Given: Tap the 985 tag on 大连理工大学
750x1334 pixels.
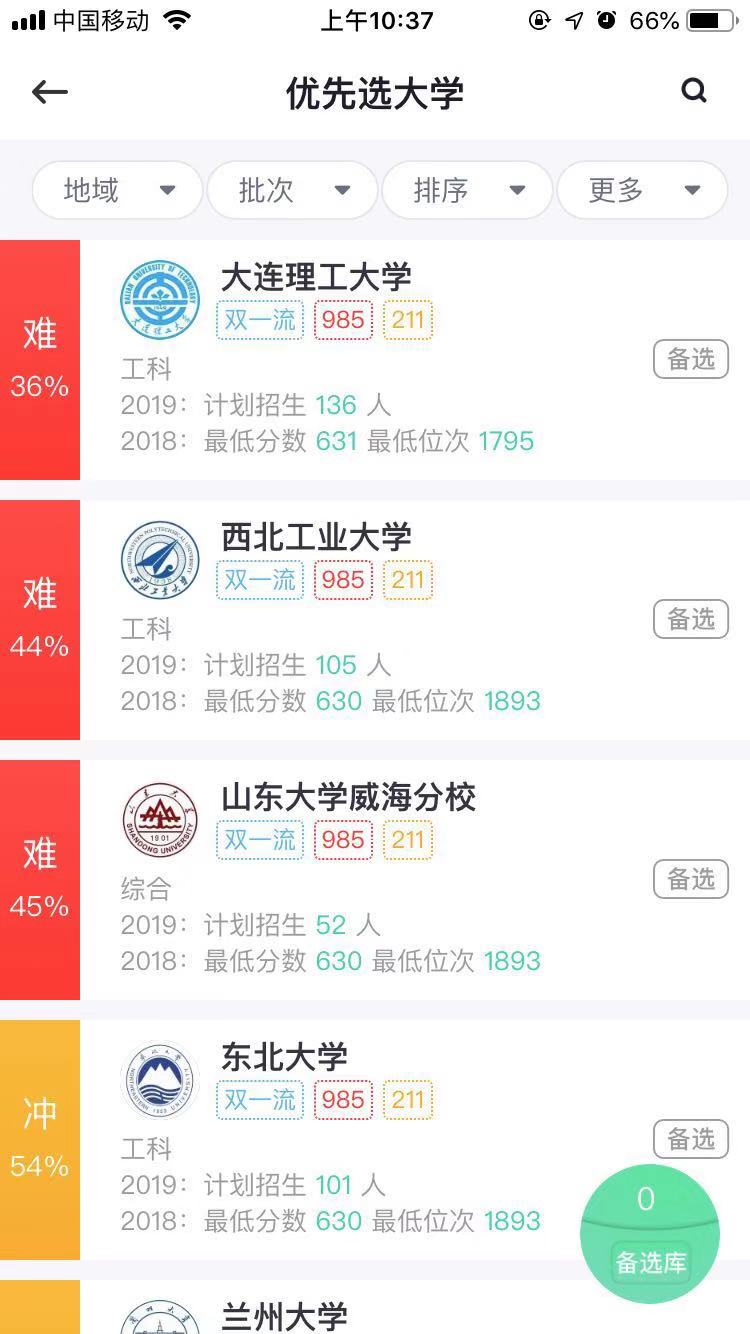Looking at the screenshot, I should [x=343, y=320].
